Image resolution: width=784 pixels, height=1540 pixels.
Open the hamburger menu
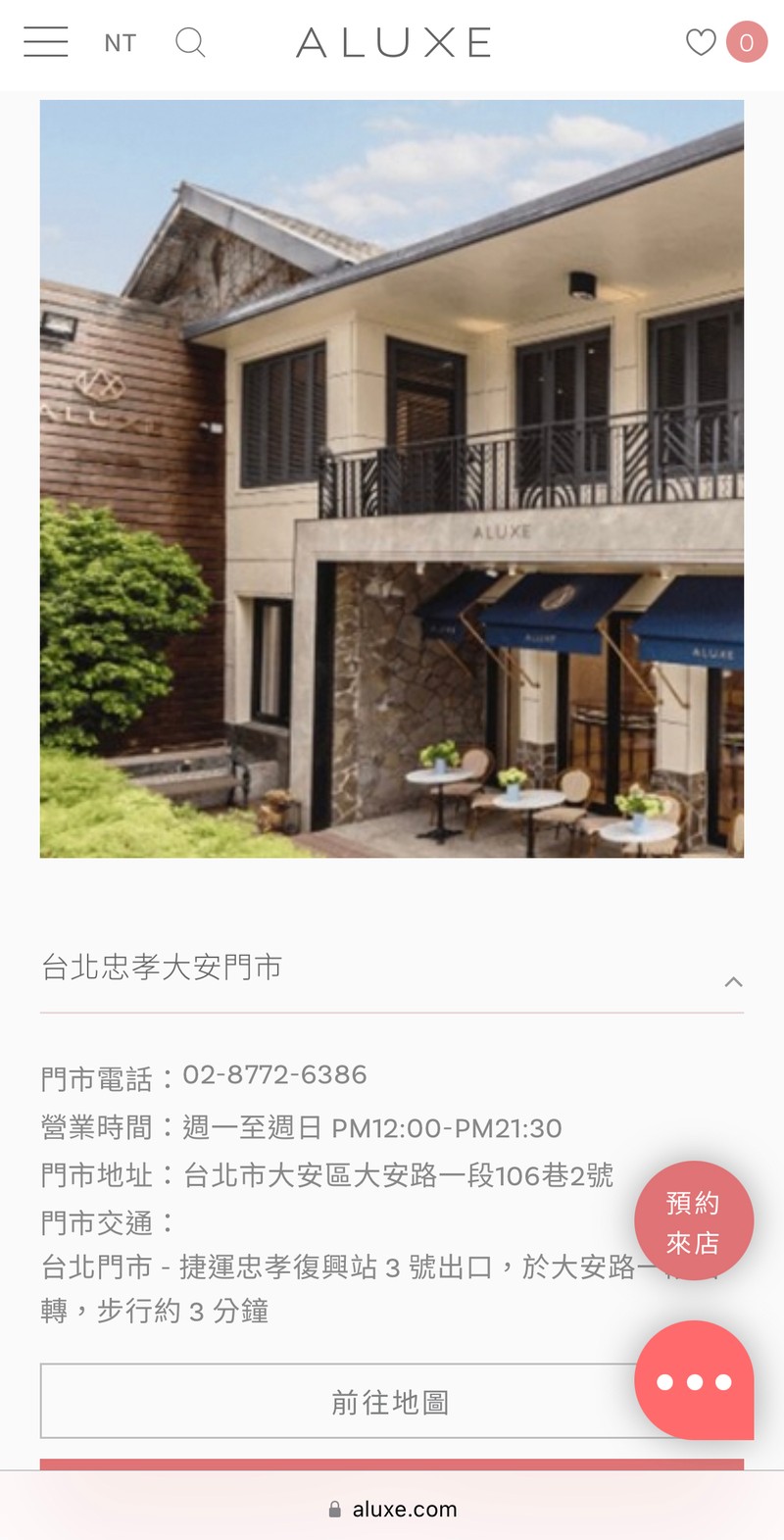coord(46,42)
